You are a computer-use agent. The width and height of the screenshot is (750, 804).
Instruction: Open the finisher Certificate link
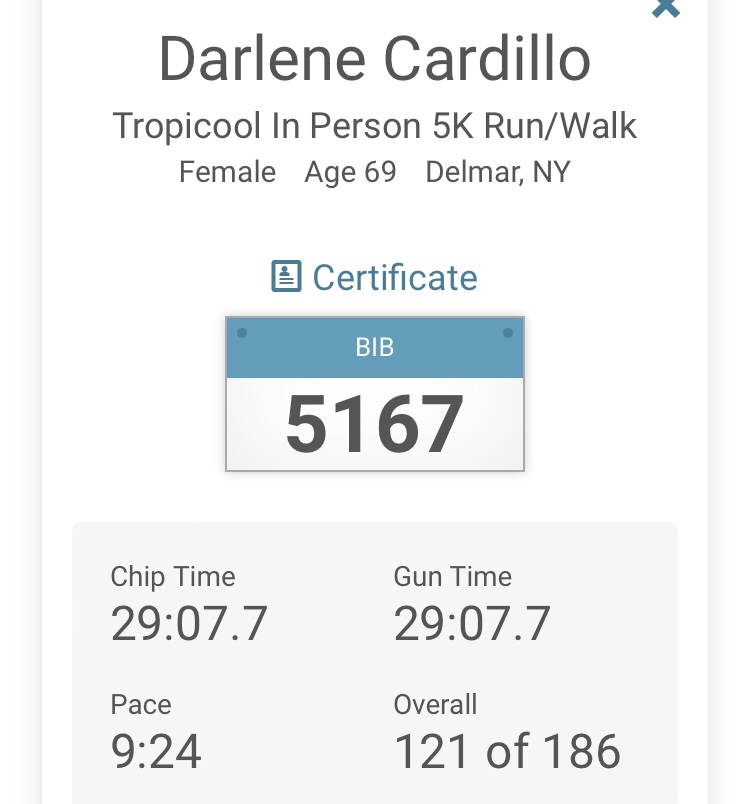(375, 277)
